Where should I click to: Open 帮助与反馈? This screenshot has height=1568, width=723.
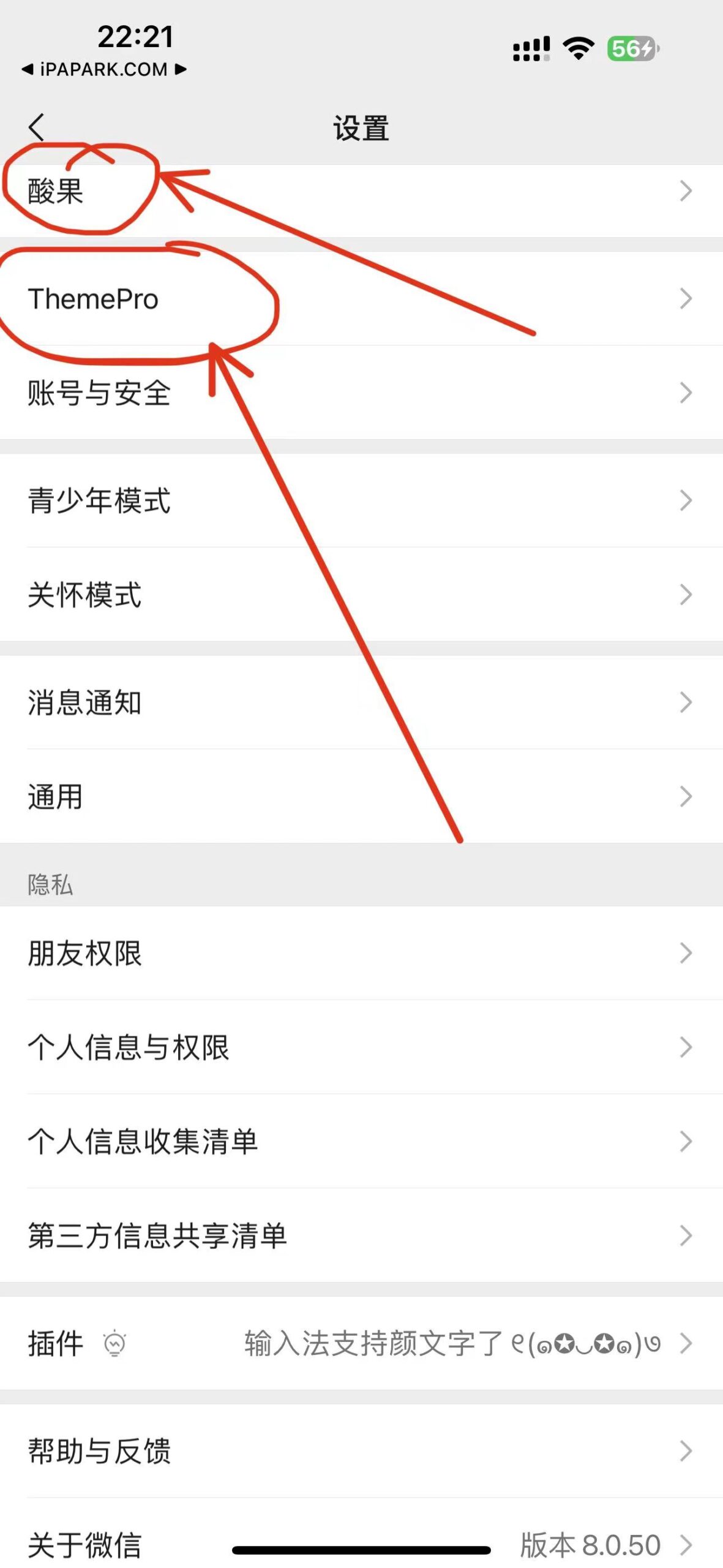click(99, 1452)
